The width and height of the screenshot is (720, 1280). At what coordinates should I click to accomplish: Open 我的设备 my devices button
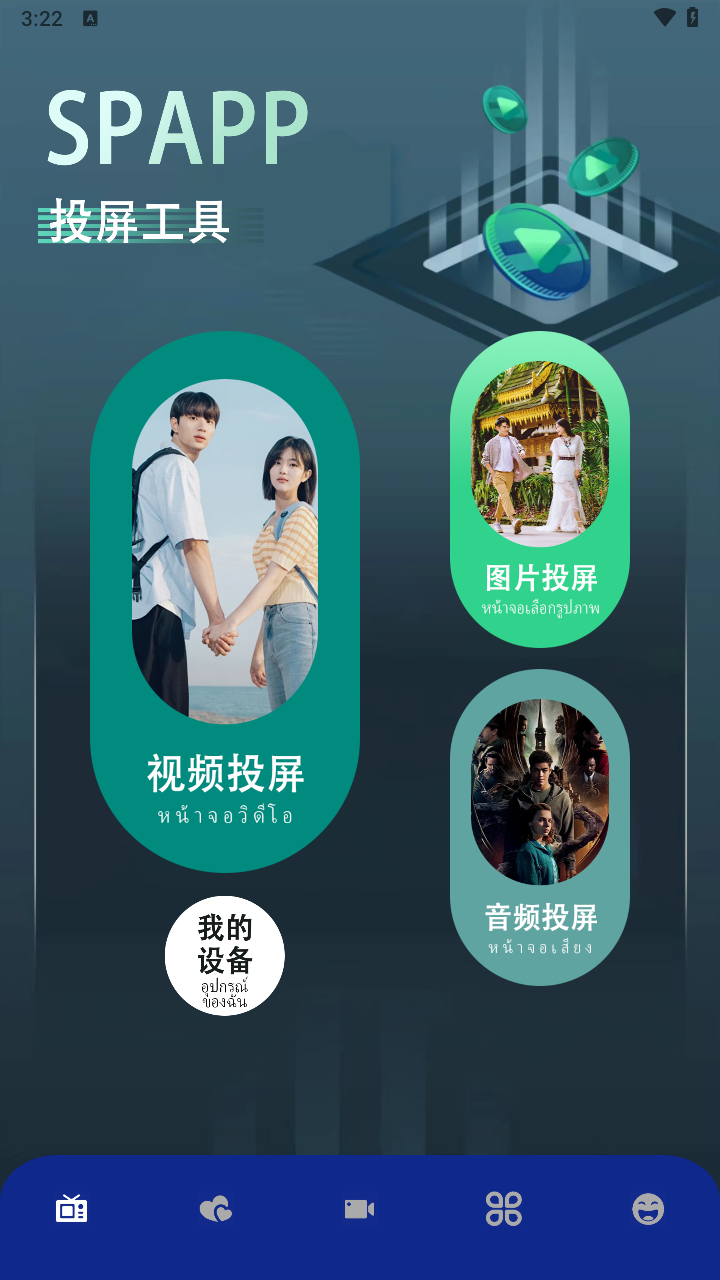pyautogui.click(x=225, y=955)
